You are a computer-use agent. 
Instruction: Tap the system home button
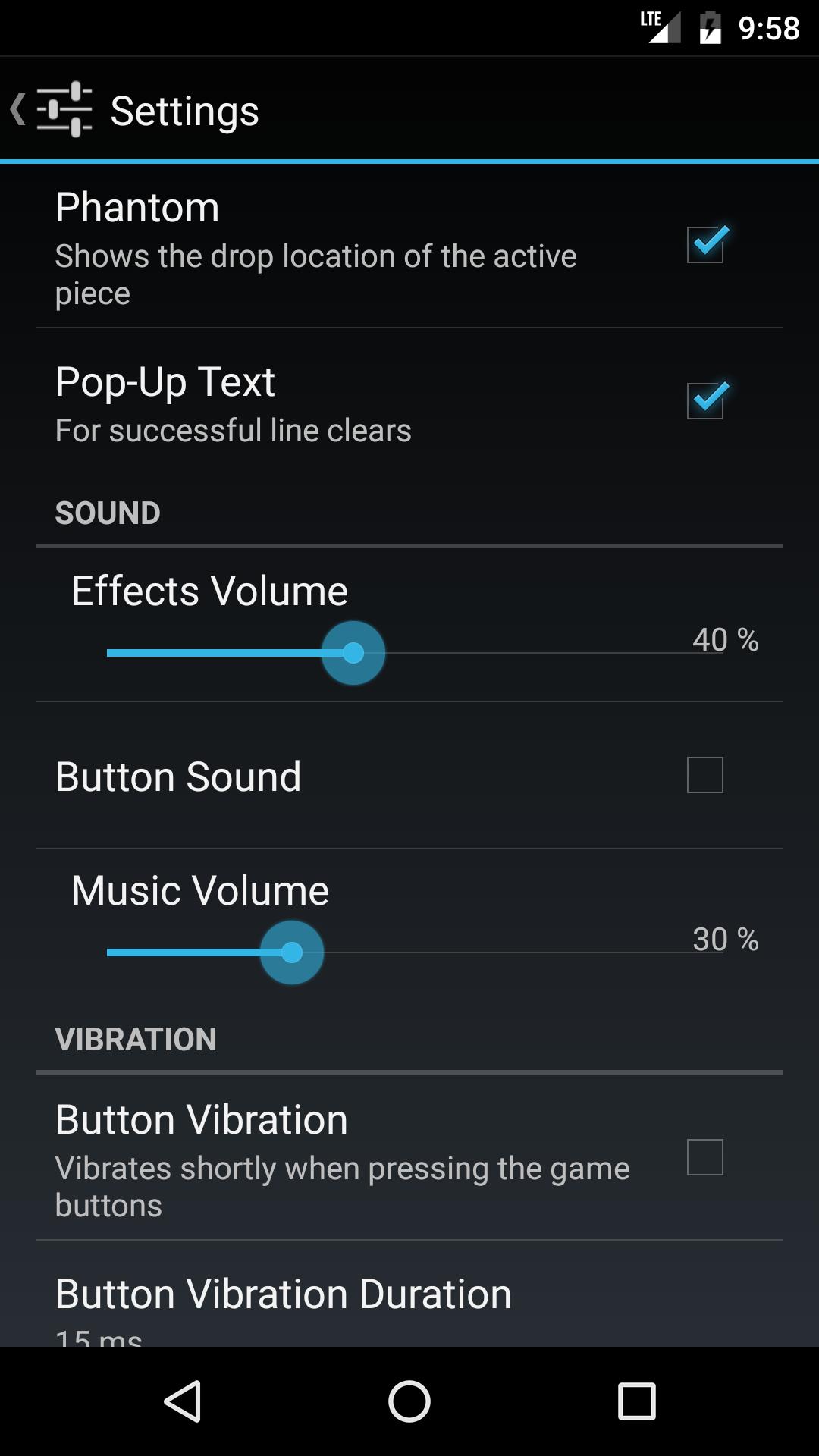[409, 1401]
